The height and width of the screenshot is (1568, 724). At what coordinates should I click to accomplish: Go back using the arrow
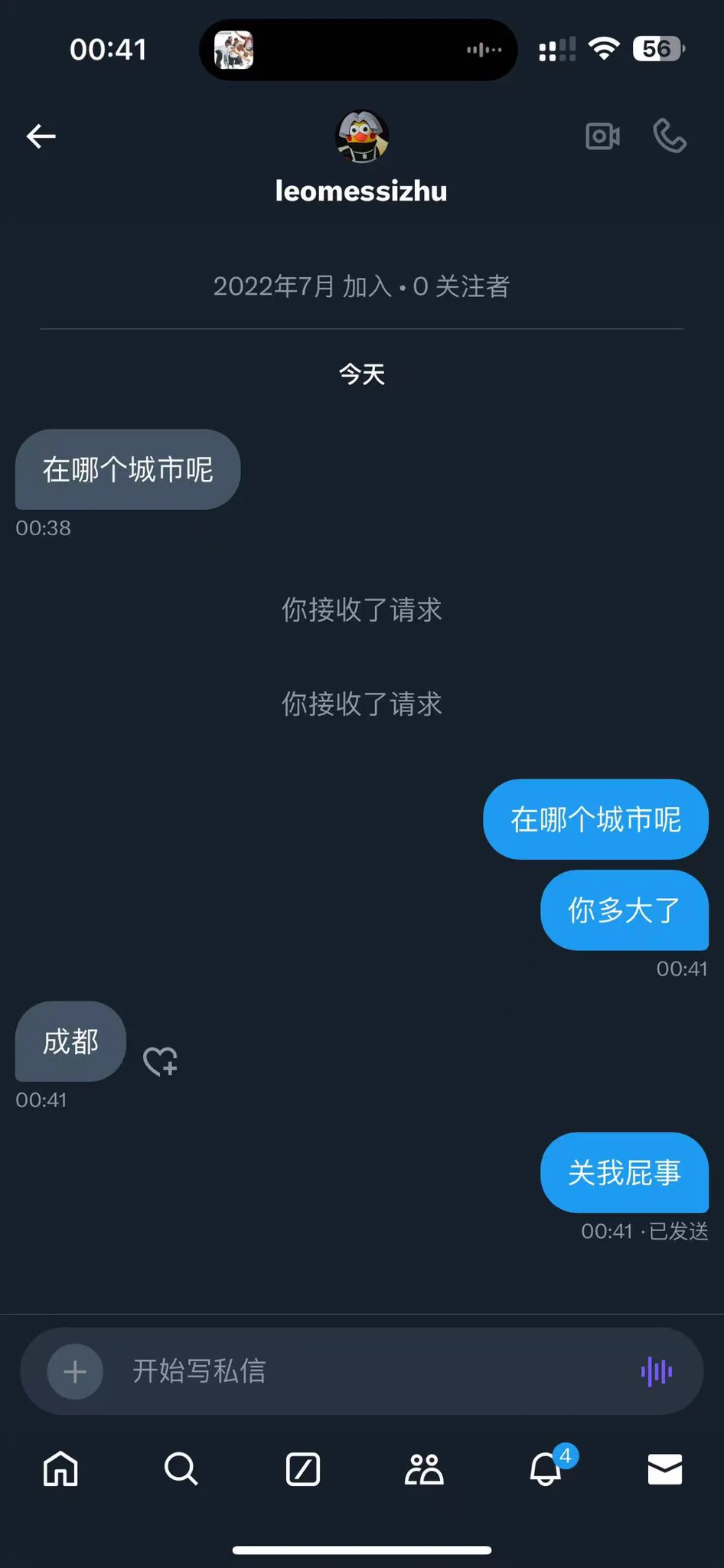[x=41, y=136]
